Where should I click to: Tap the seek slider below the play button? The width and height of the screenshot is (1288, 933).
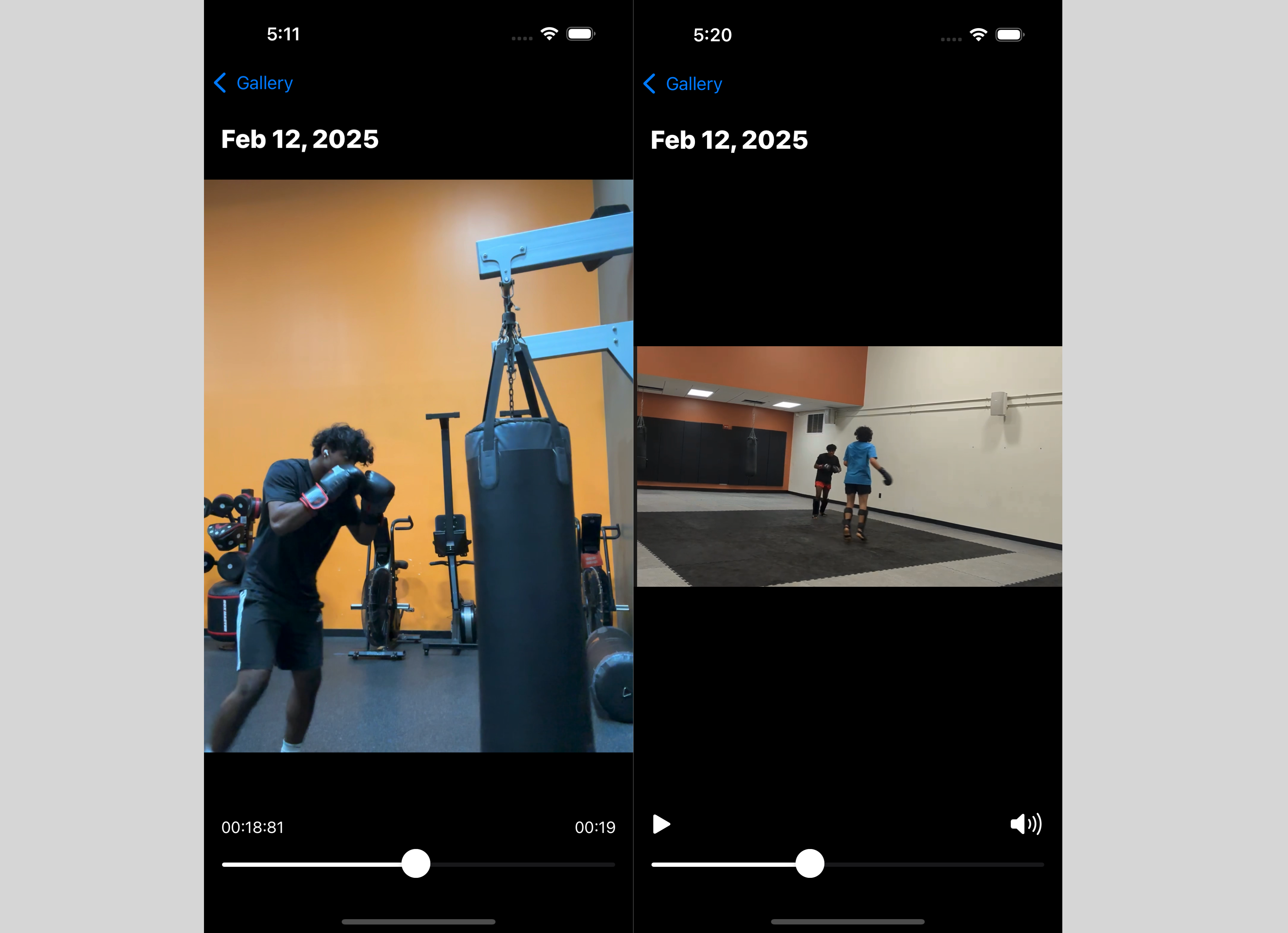point(809,864)
